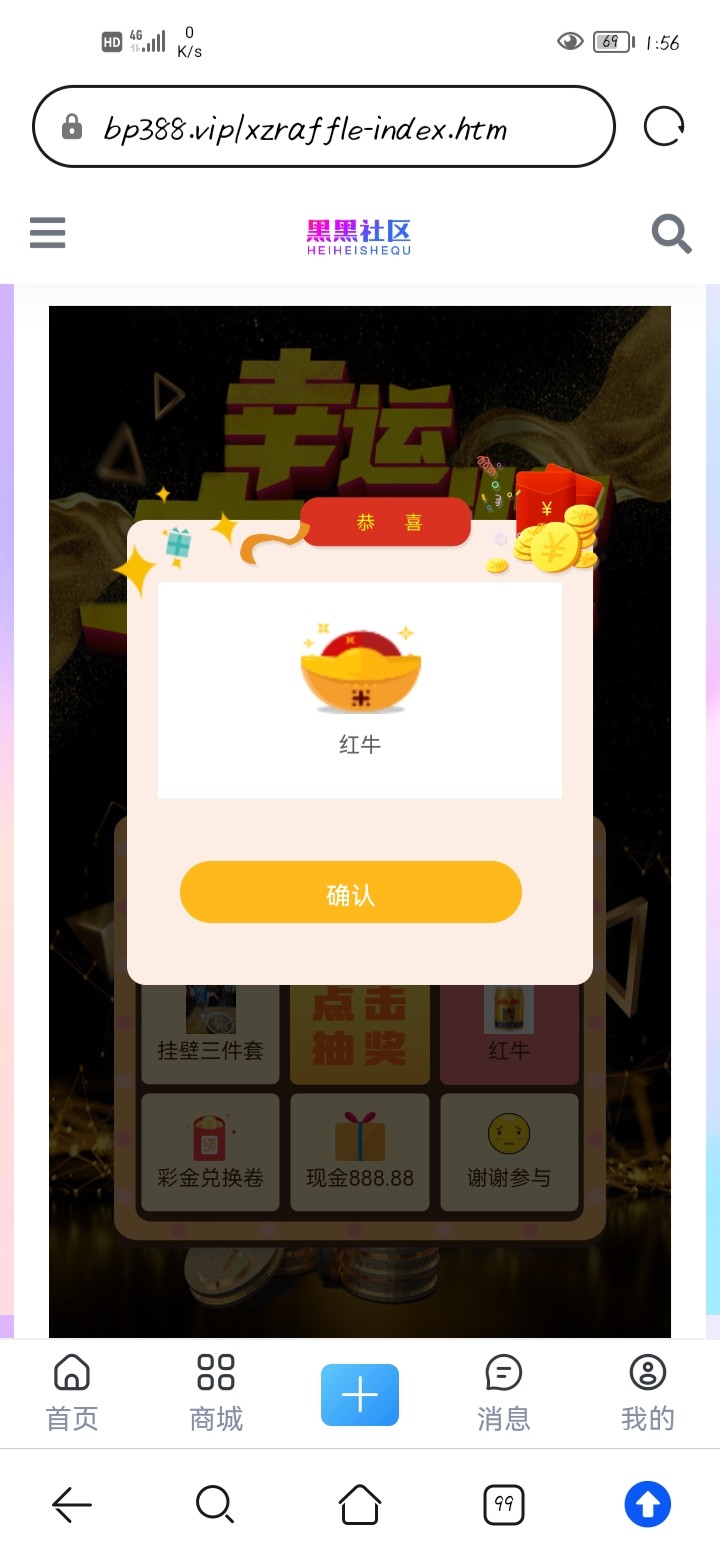Viewport: 720px width, 1560px height.
Task: Switch to the 商城 shop tab
Action: click(x=215, y=1393)
